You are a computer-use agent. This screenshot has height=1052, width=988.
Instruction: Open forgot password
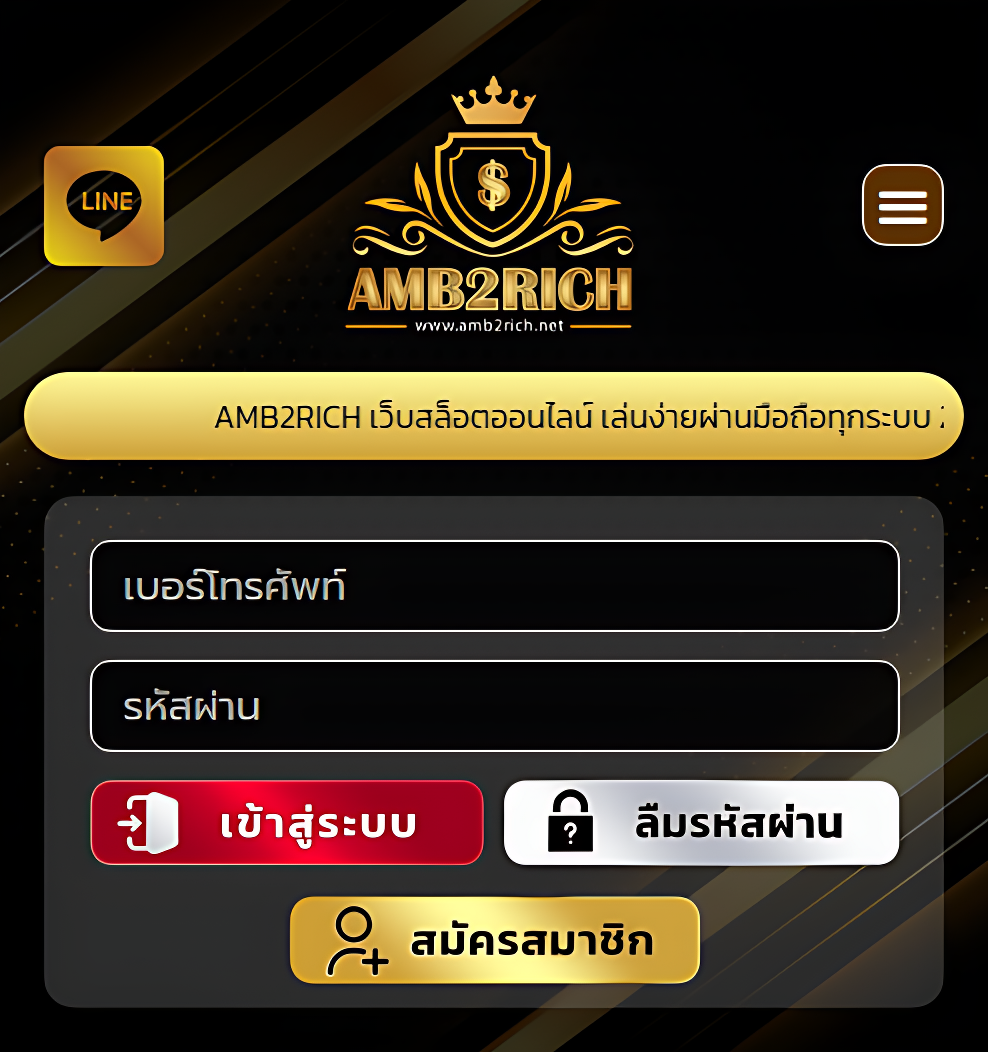point(701,823)
